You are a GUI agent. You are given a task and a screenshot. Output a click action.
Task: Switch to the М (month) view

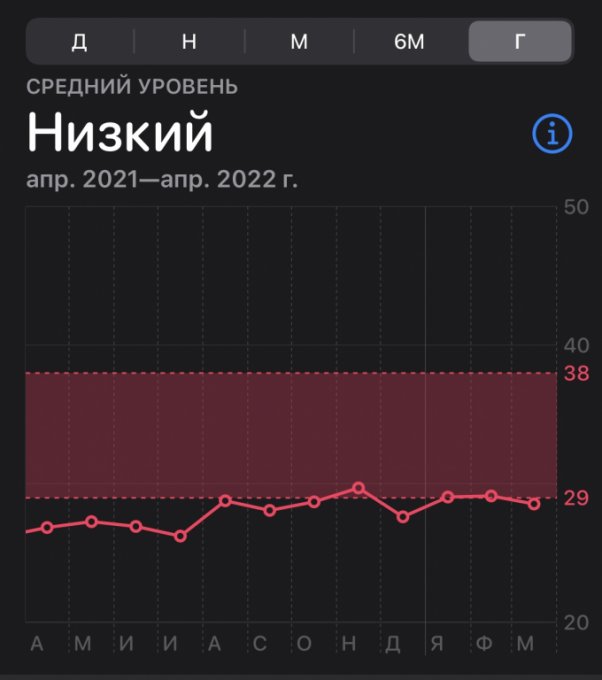pos(298,42)
